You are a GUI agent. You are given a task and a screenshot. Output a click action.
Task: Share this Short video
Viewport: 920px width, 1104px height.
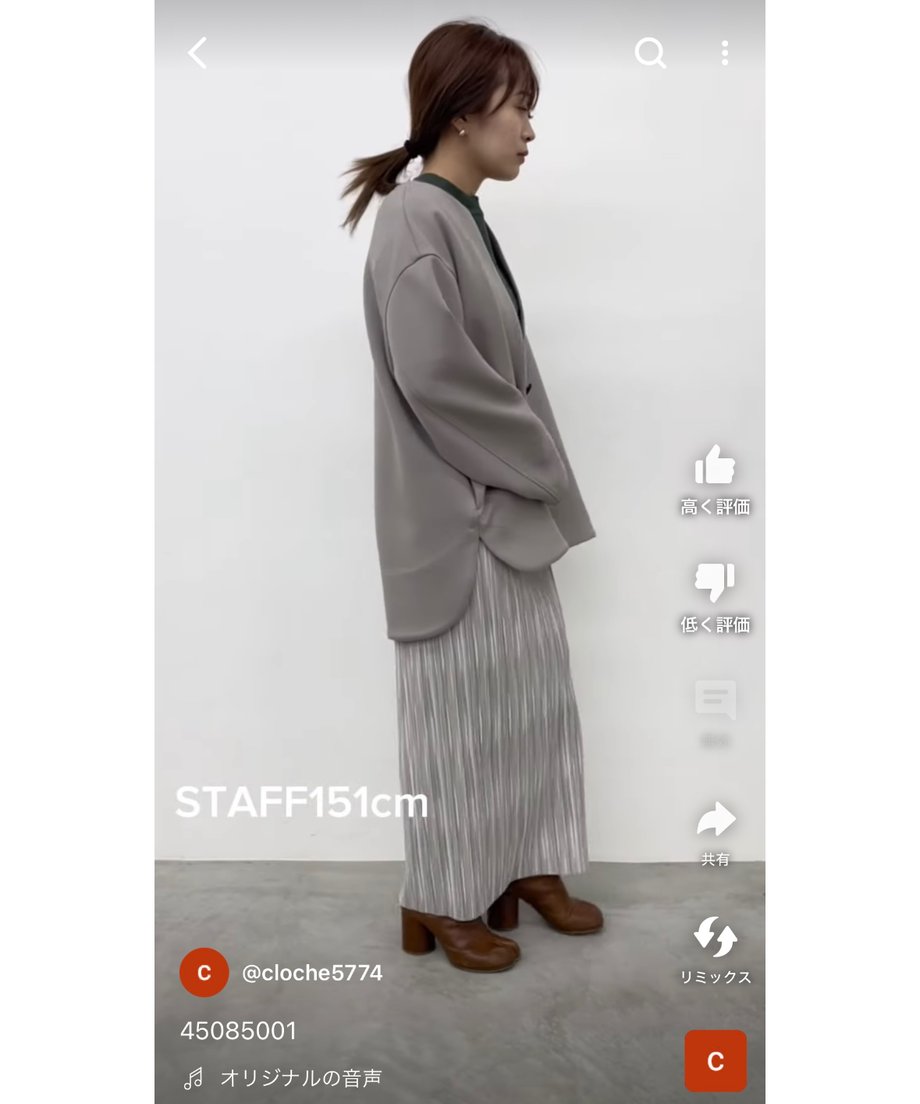[x=715, y=821]
